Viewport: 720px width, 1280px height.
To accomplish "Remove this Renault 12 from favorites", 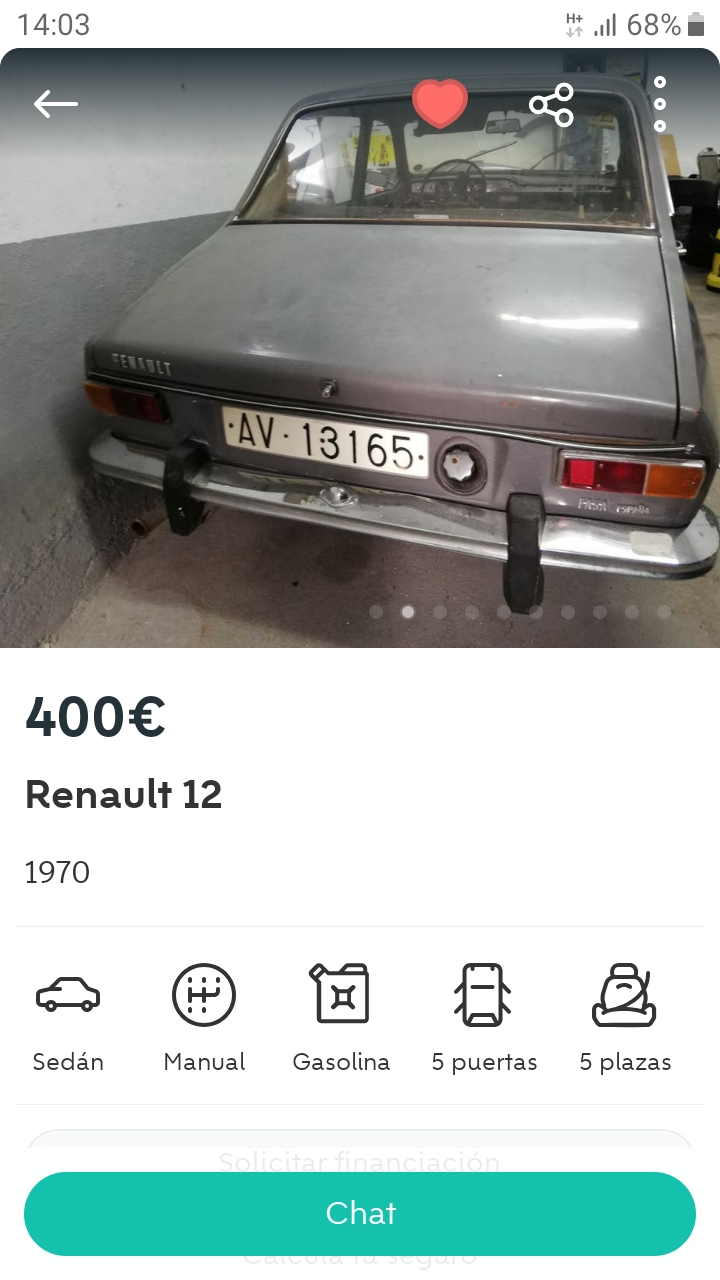I will click(x=440, y=104).
